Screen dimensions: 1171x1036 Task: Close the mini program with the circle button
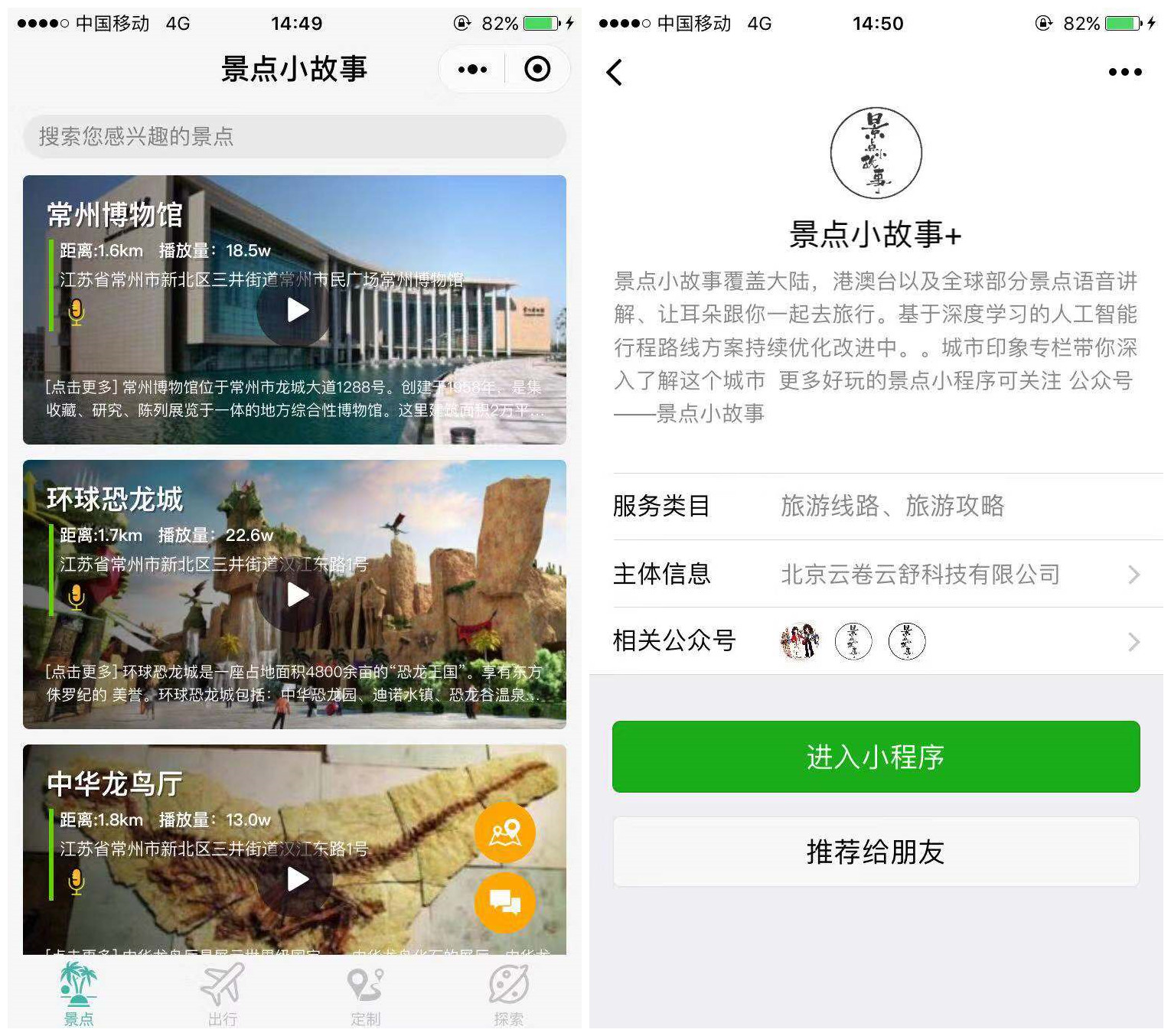(x=537, y=70)
